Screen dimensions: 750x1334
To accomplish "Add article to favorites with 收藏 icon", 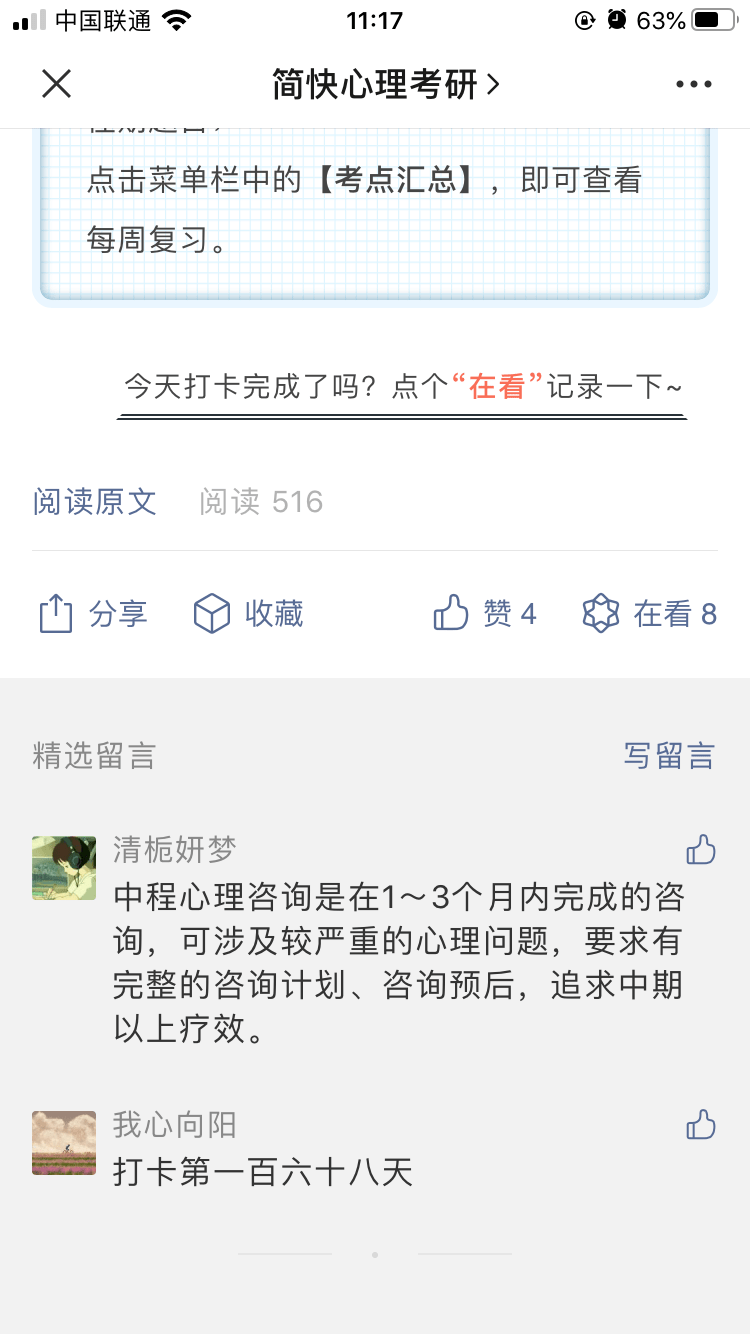I will [247, 613].
